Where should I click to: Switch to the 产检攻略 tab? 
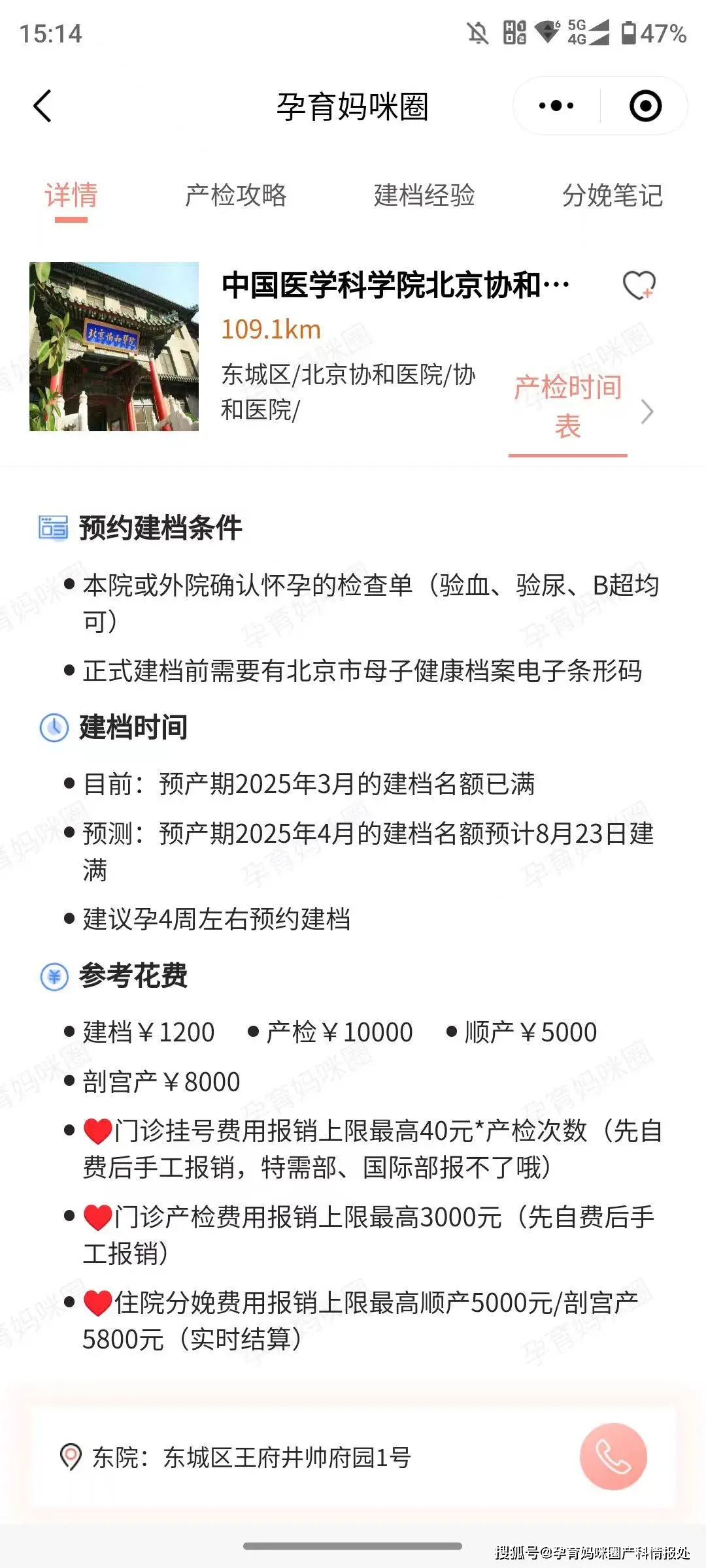(x=239, y=194)
